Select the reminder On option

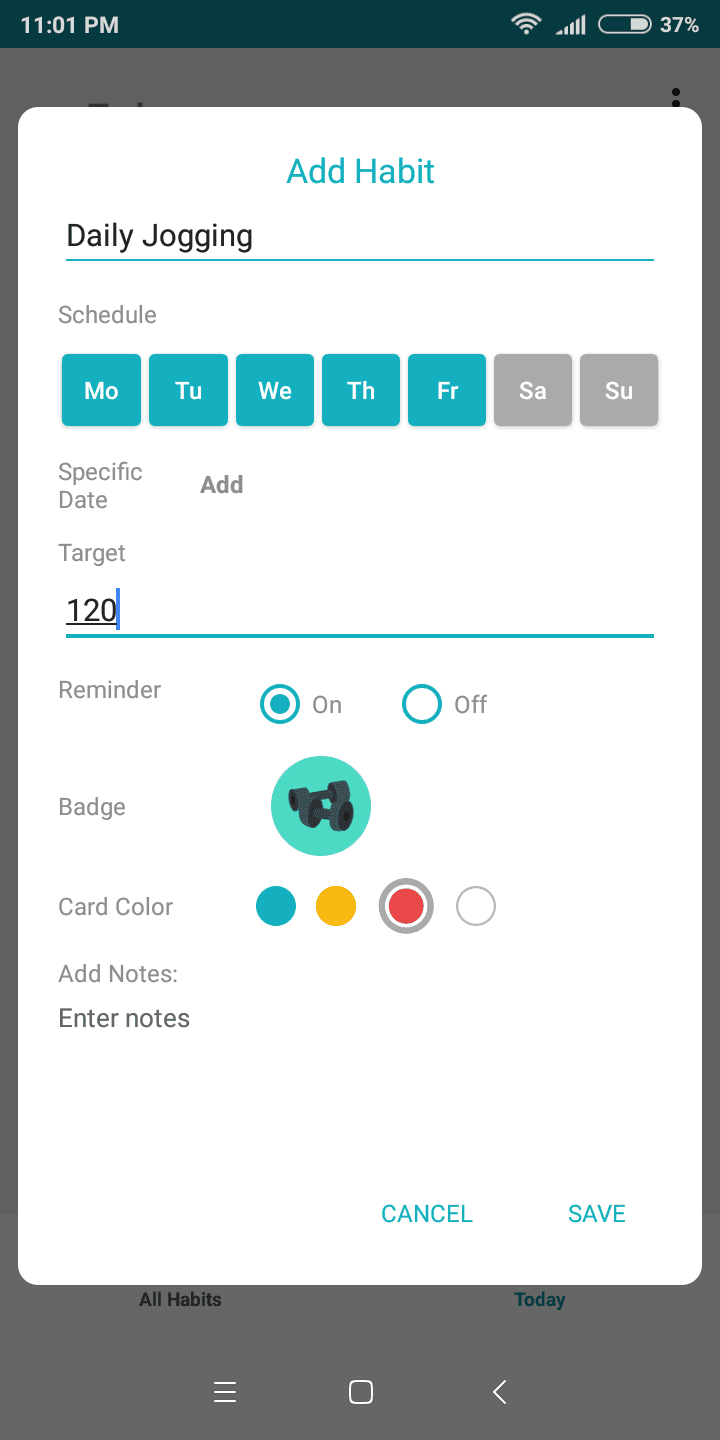280,705
